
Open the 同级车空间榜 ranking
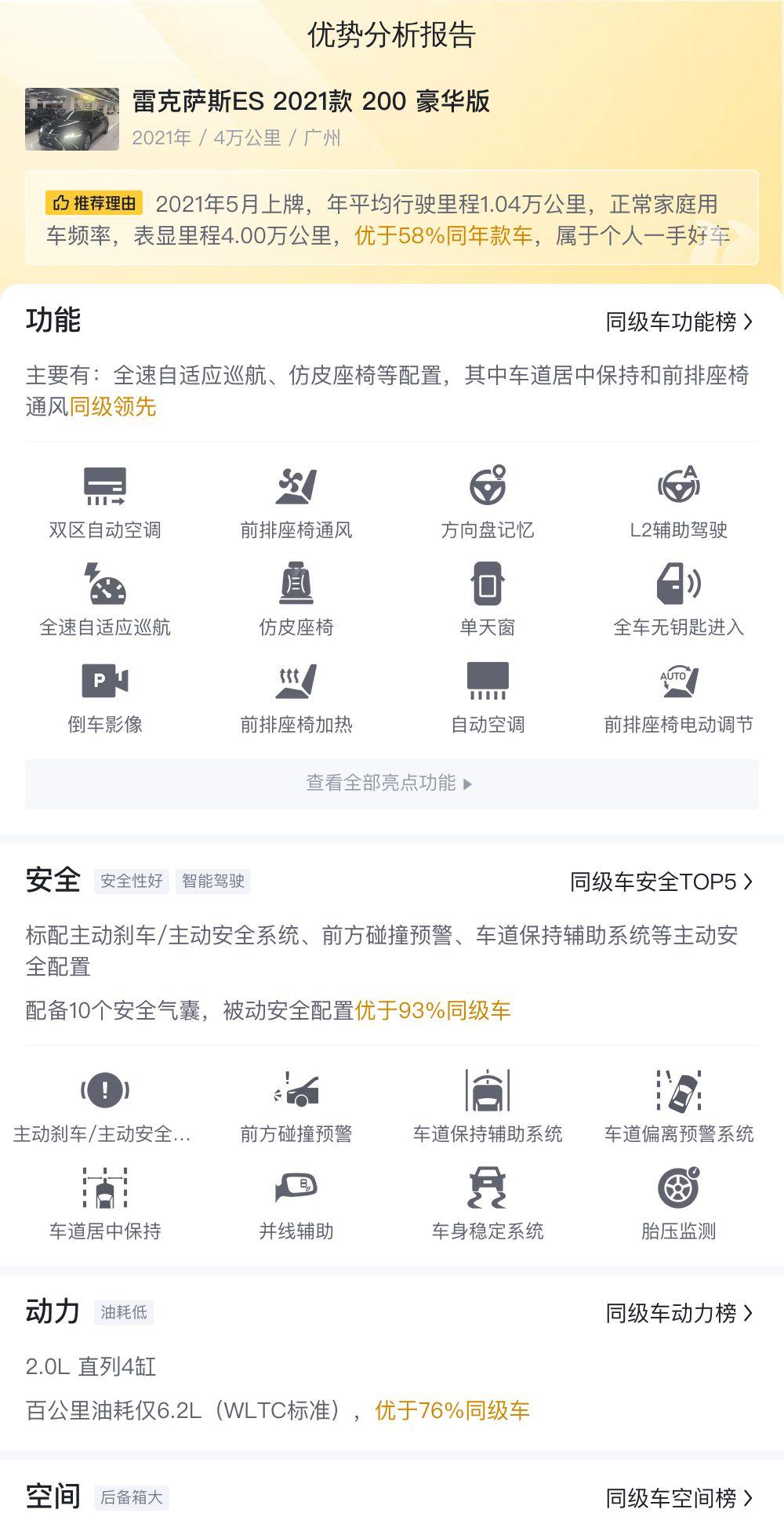pos(679,1499)
